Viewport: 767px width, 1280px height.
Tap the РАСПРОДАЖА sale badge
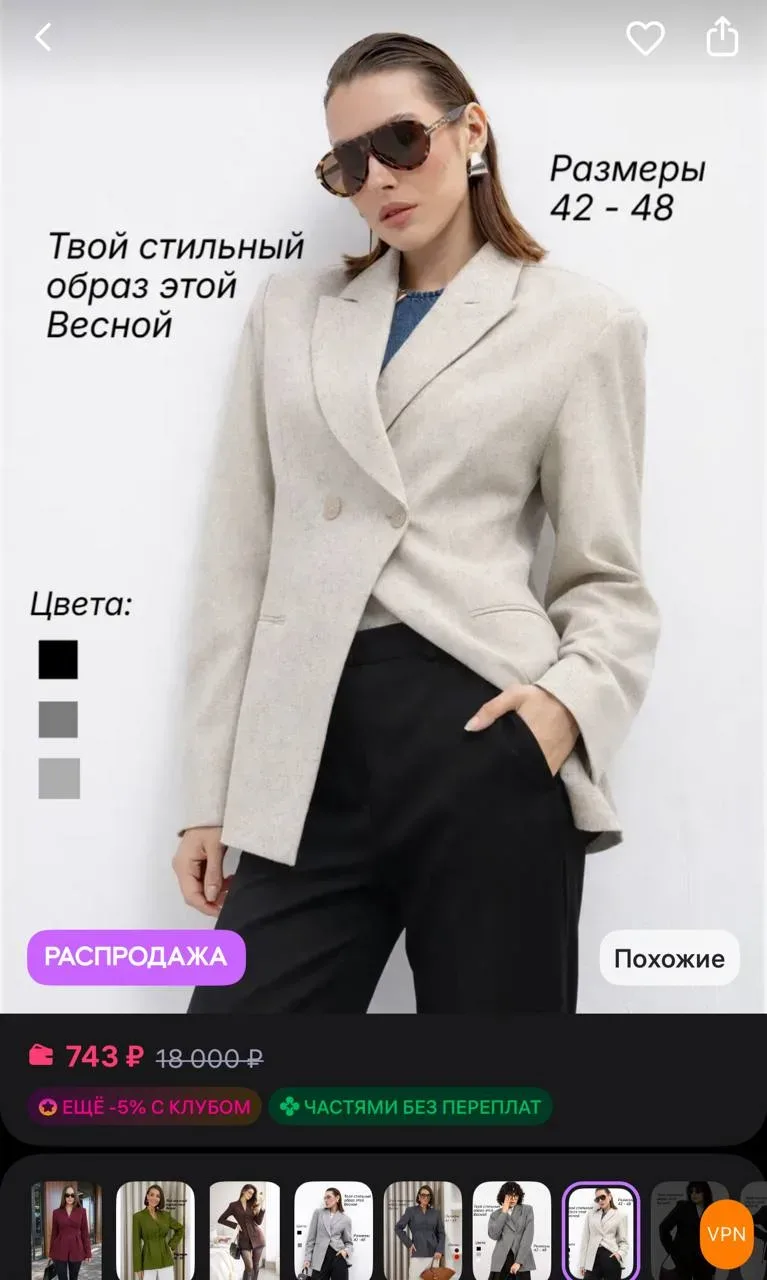(136, 957)
